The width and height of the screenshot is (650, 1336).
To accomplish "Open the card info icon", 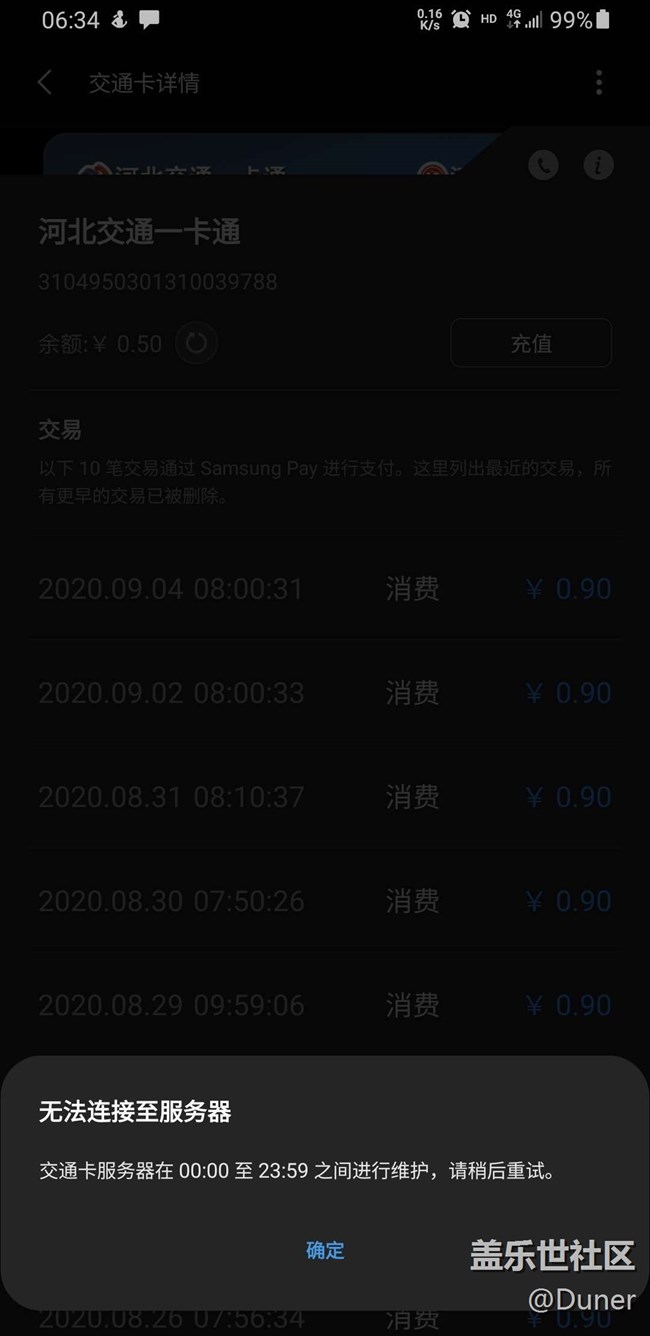I will (x=598, y=165).
